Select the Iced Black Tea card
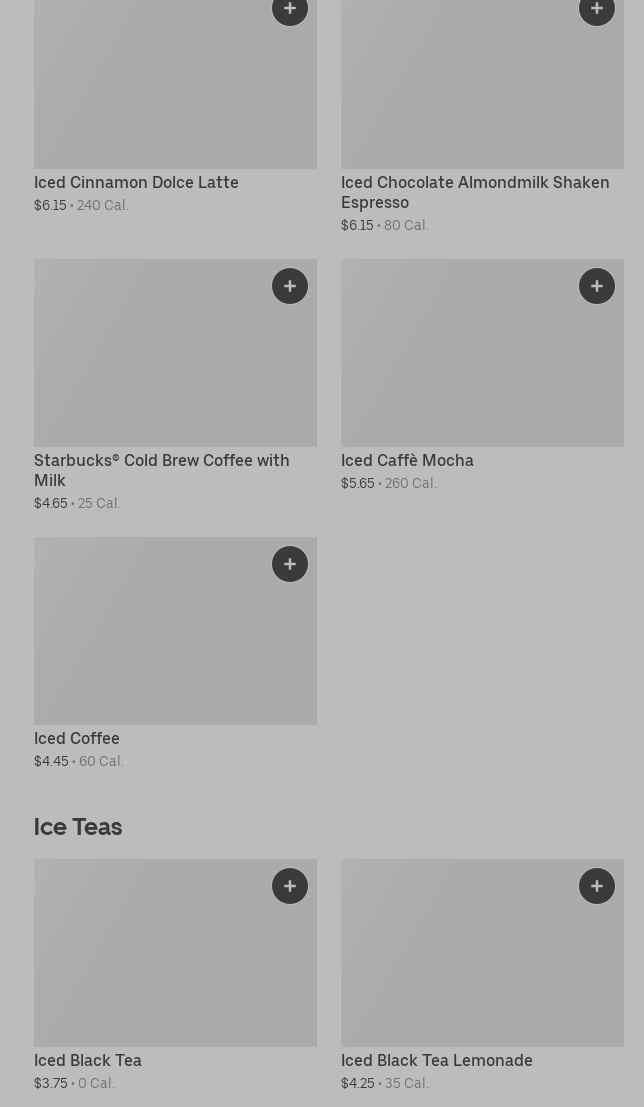 tap(88, 1061)
